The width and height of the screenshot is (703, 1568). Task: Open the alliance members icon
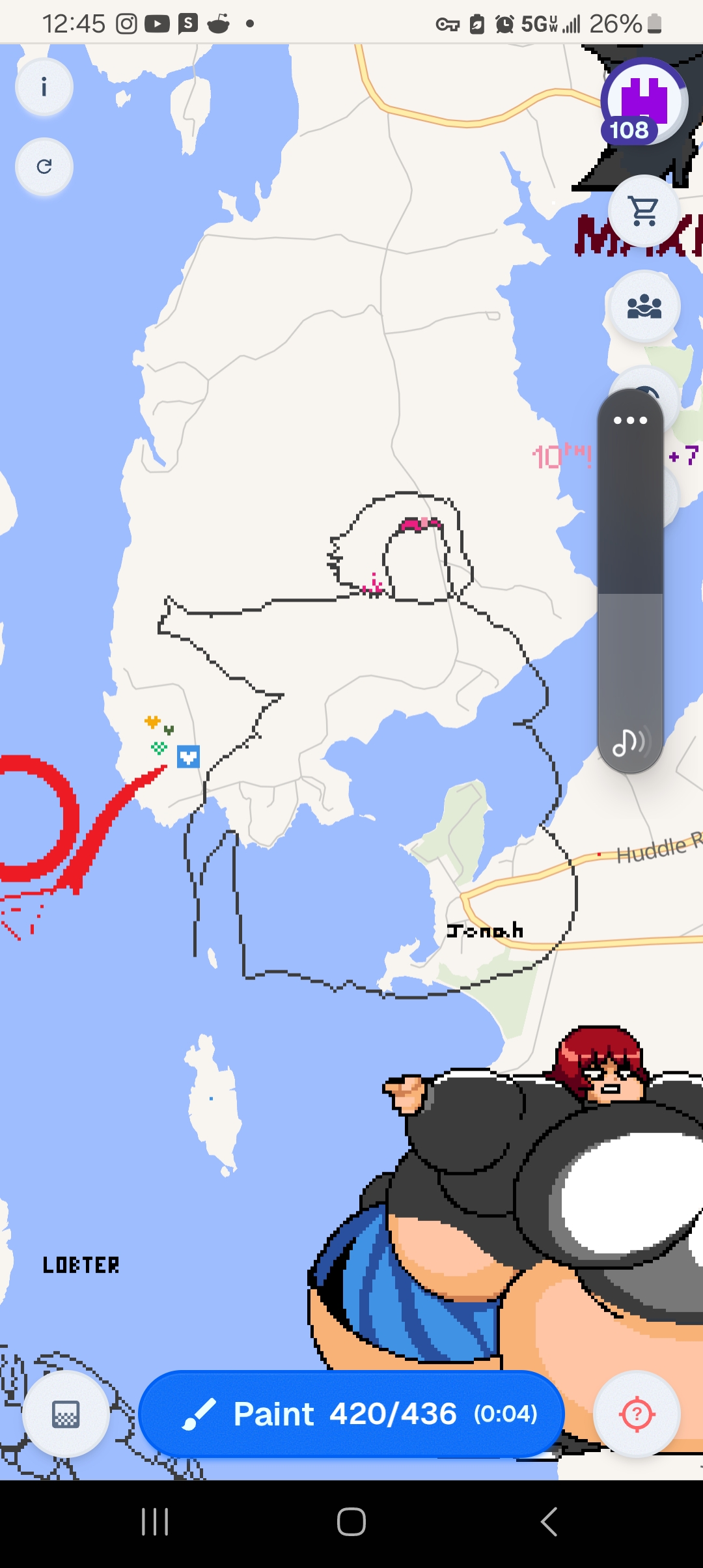coord(644,306)
